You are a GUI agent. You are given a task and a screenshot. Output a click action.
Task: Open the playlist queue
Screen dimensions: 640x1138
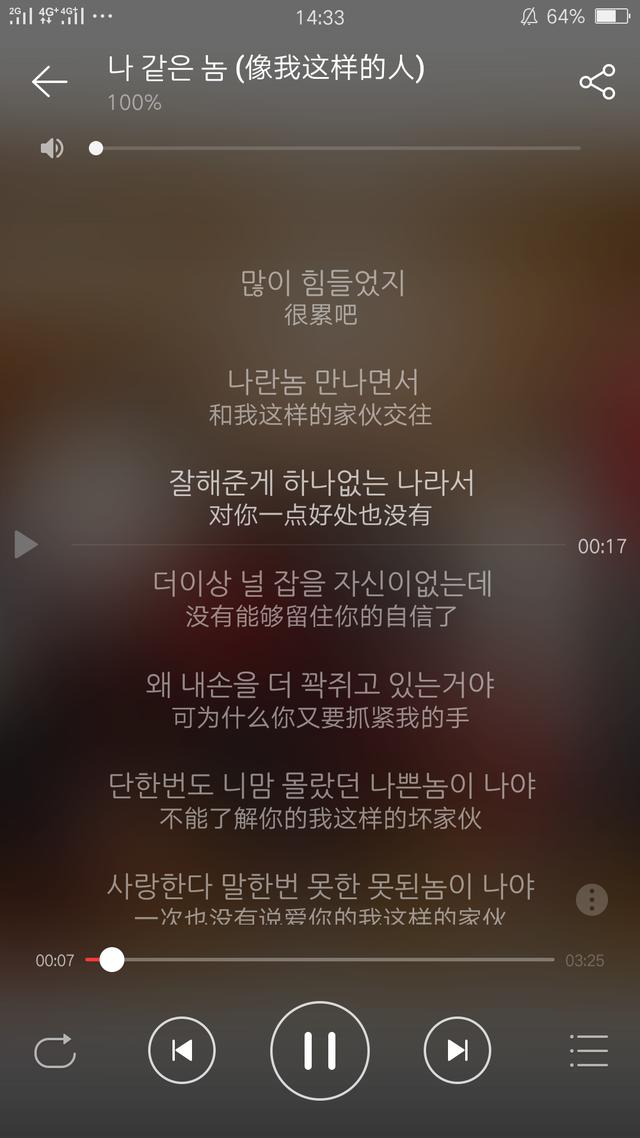(x=588, y=1050)
